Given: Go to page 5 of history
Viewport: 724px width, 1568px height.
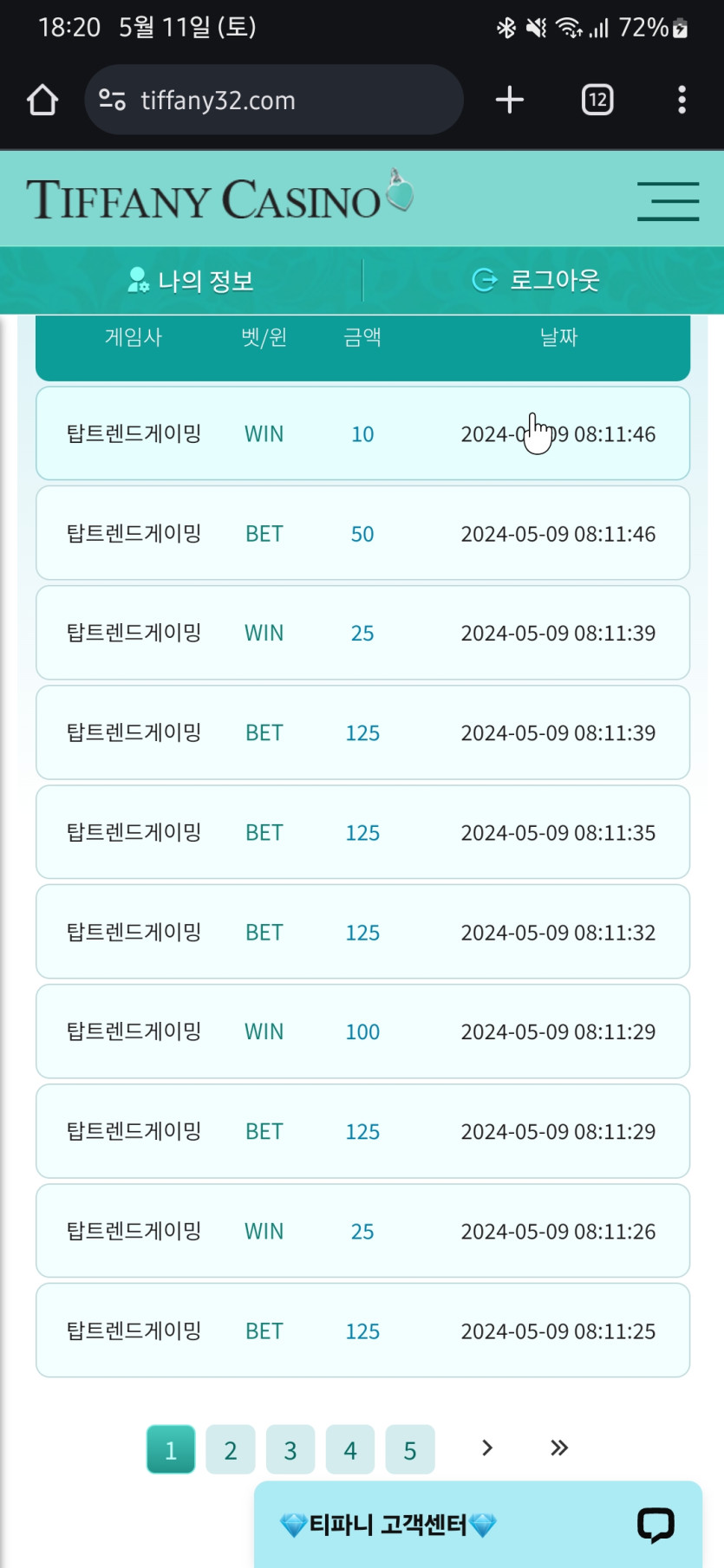Looking at the screenshot, I should [410, 1449].
